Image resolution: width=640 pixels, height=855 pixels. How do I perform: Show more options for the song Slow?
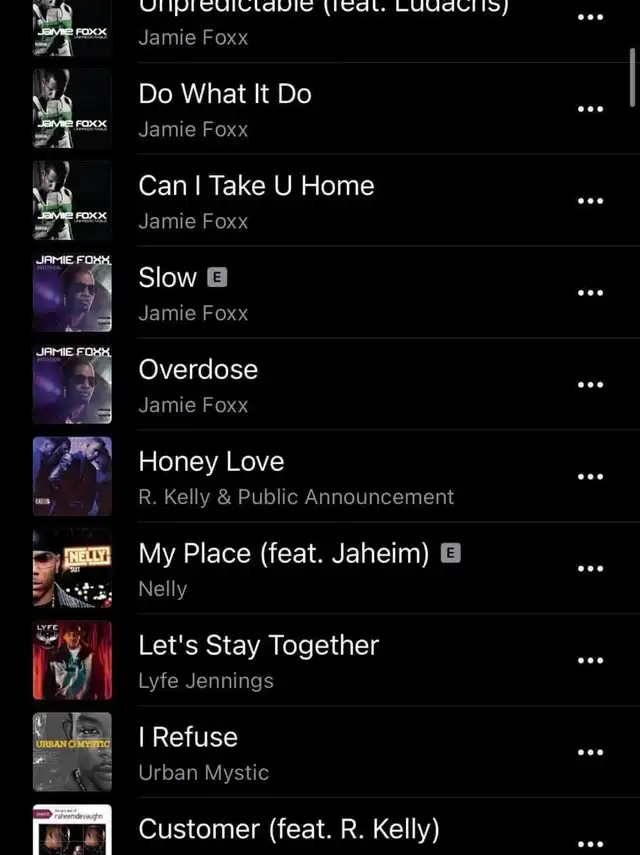(x=590, y=293)
